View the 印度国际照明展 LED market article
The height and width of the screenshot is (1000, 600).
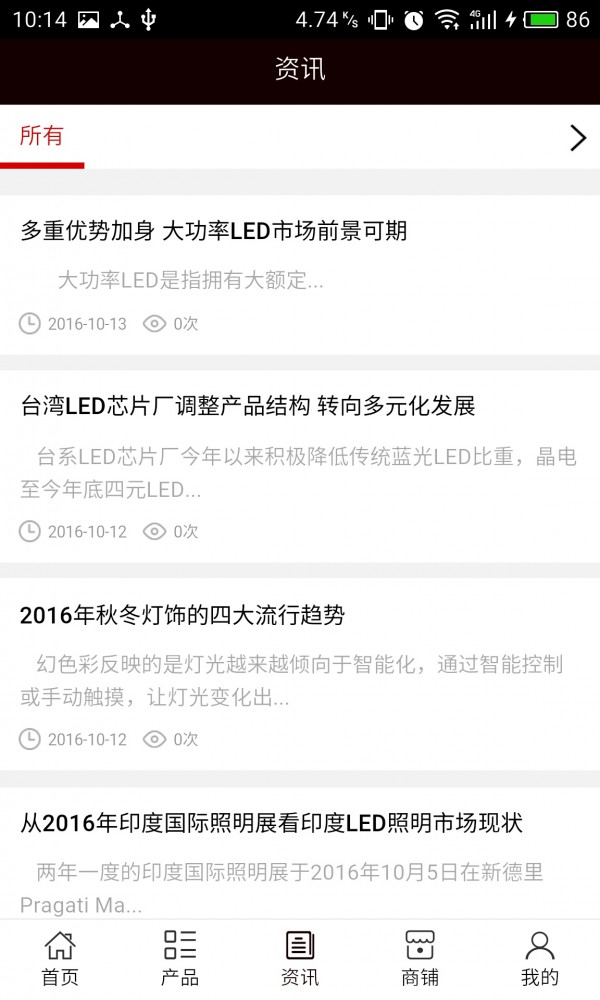[271, 824]
